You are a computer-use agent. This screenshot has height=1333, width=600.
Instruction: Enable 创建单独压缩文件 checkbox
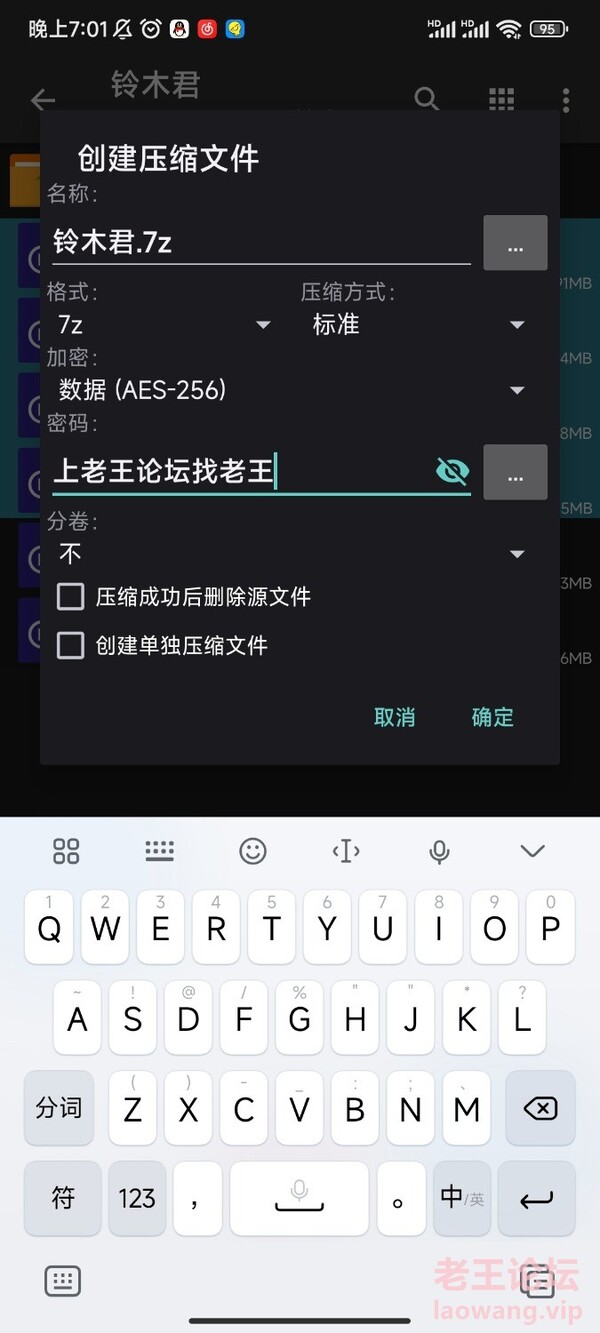tap(71, 646)
